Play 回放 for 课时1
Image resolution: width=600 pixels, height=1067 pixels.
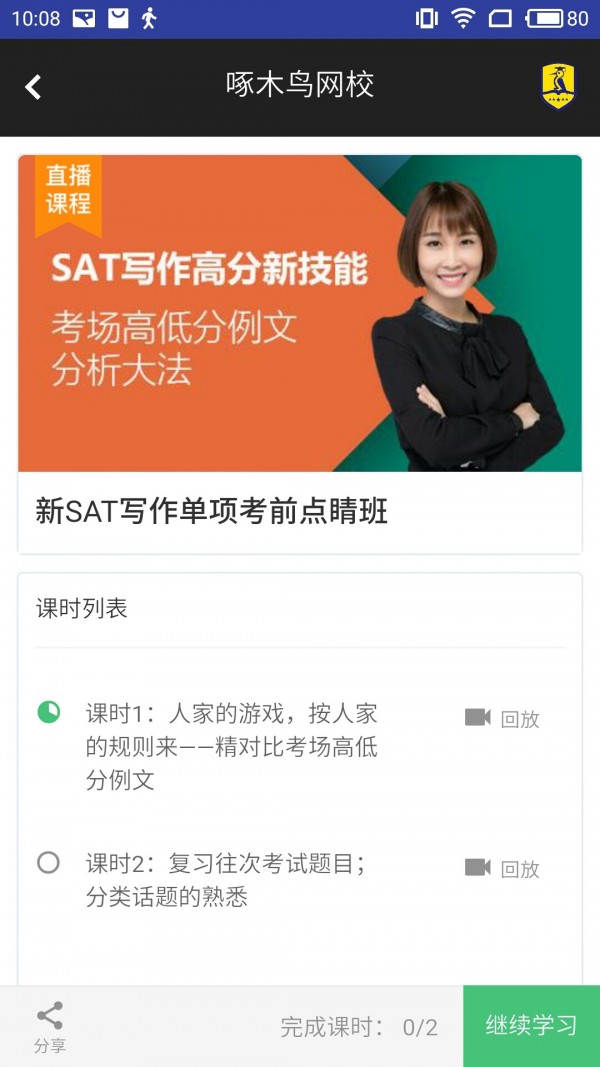pos(502,718)
